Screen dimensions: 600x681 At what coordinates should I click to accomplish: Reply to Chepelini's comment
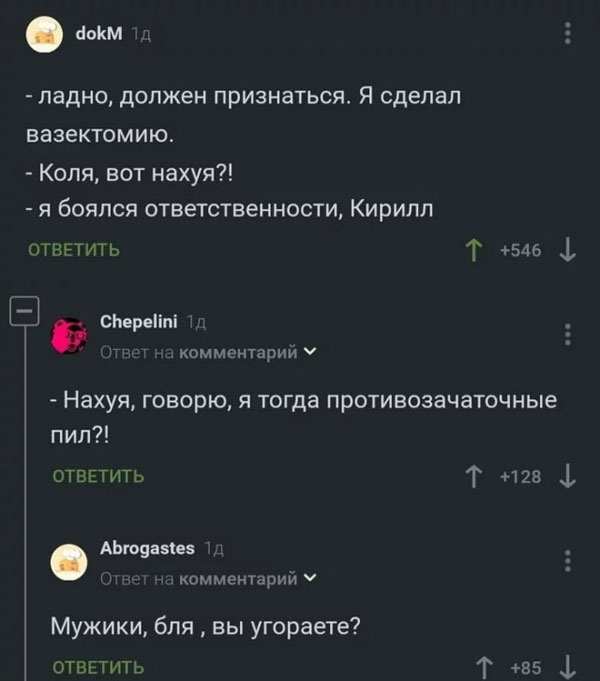[97, 477]
